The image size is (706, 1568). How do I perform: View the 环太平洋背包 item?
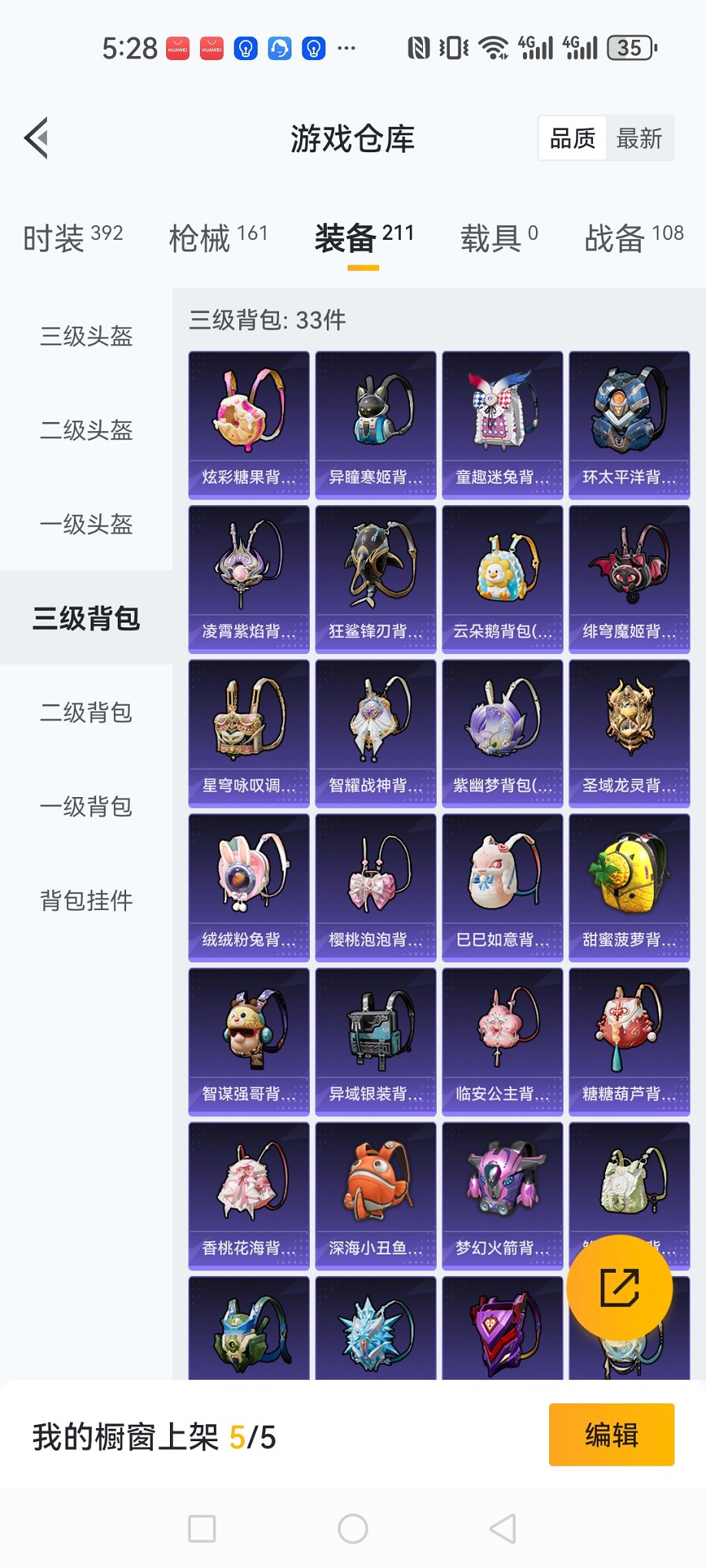[x=629, y=425]
